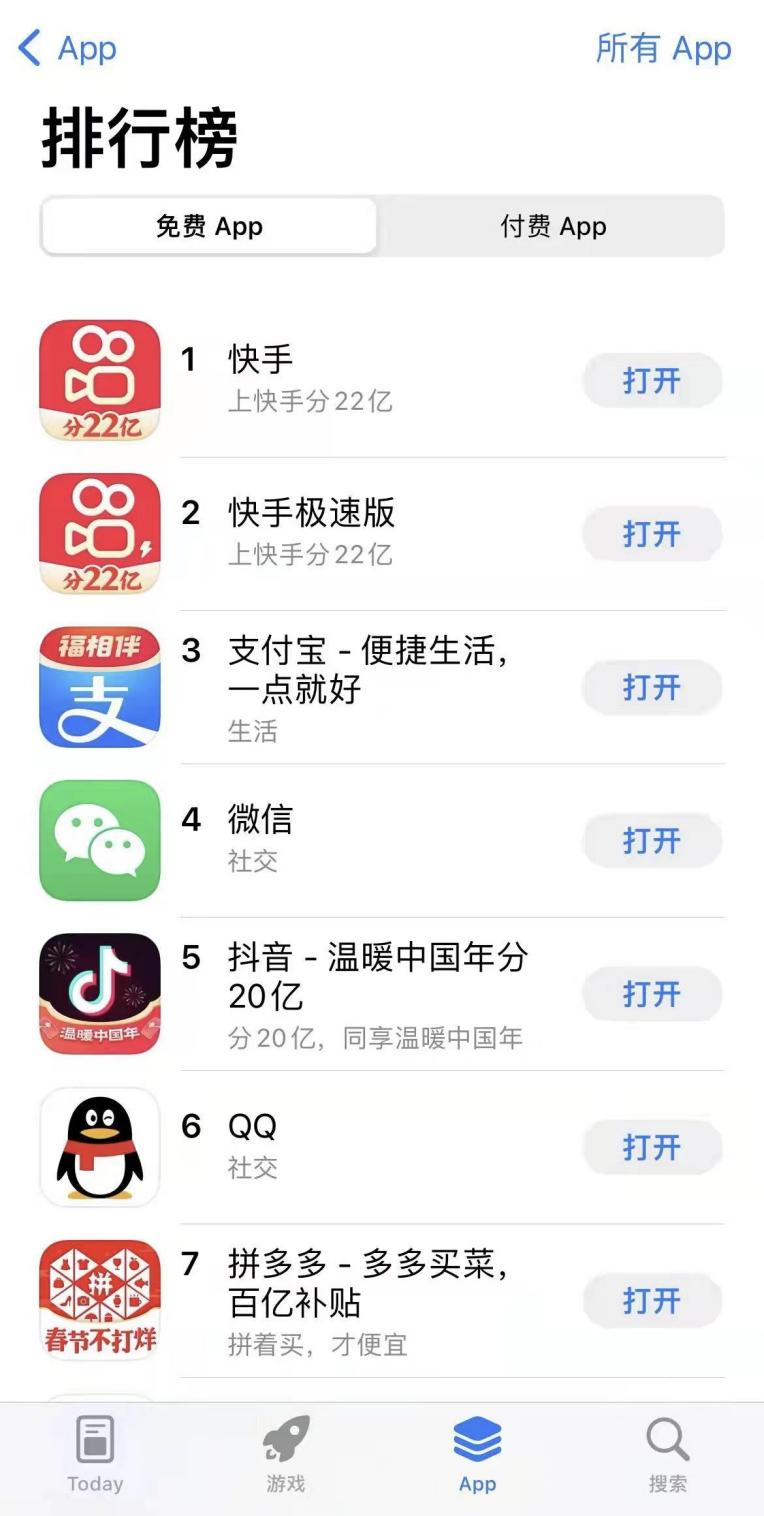
Task: Open the 搜索 tab
Action: point(667,1453)
